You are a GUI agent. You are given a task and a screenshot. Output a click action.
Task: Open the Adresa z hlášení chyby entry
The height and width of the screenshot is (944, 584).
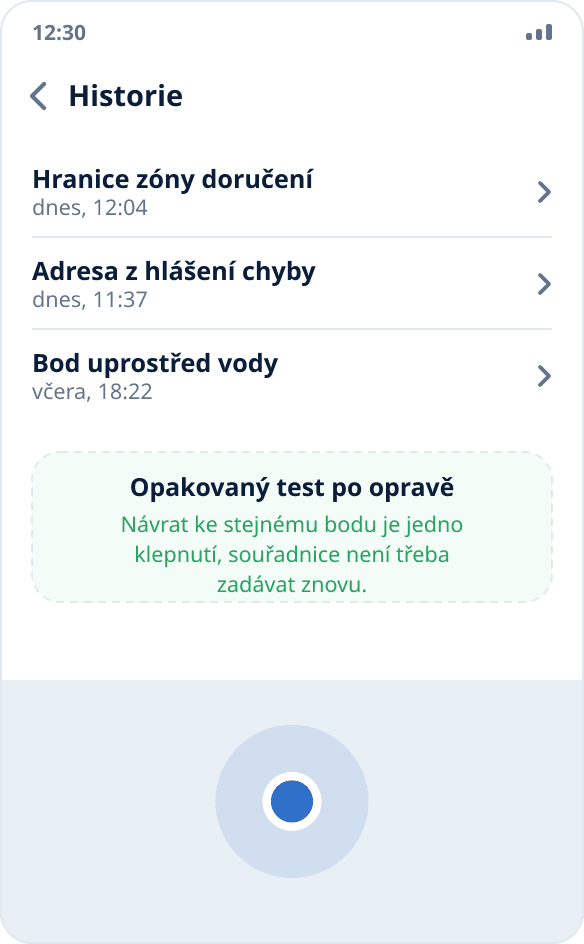pyautogui.click(x=292, y=284)
